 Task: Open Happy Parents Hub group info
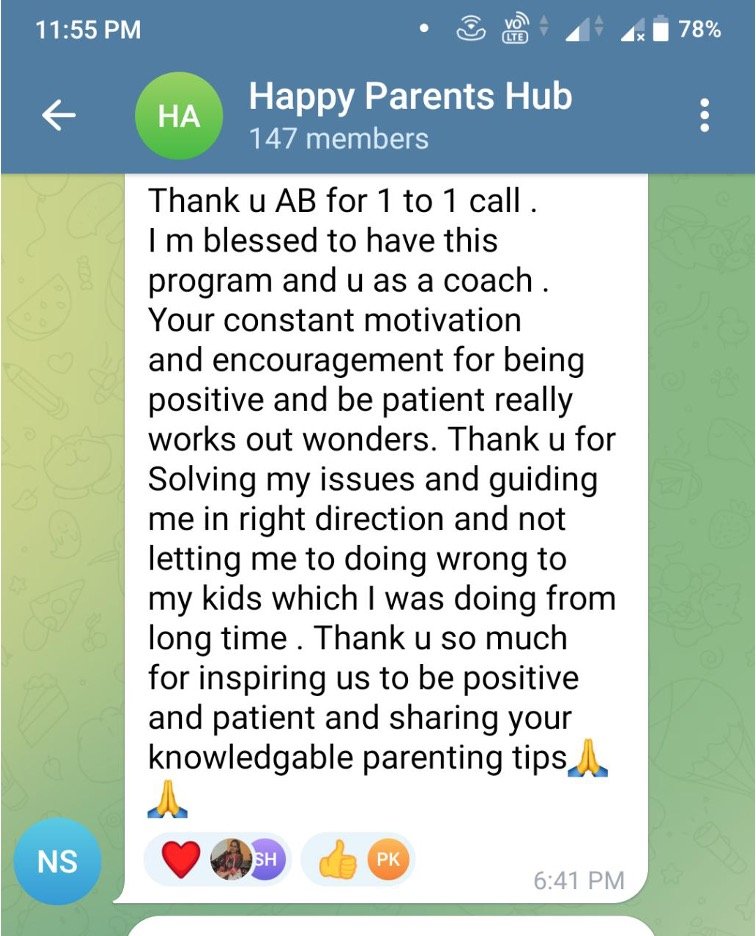tap(410, 115)
